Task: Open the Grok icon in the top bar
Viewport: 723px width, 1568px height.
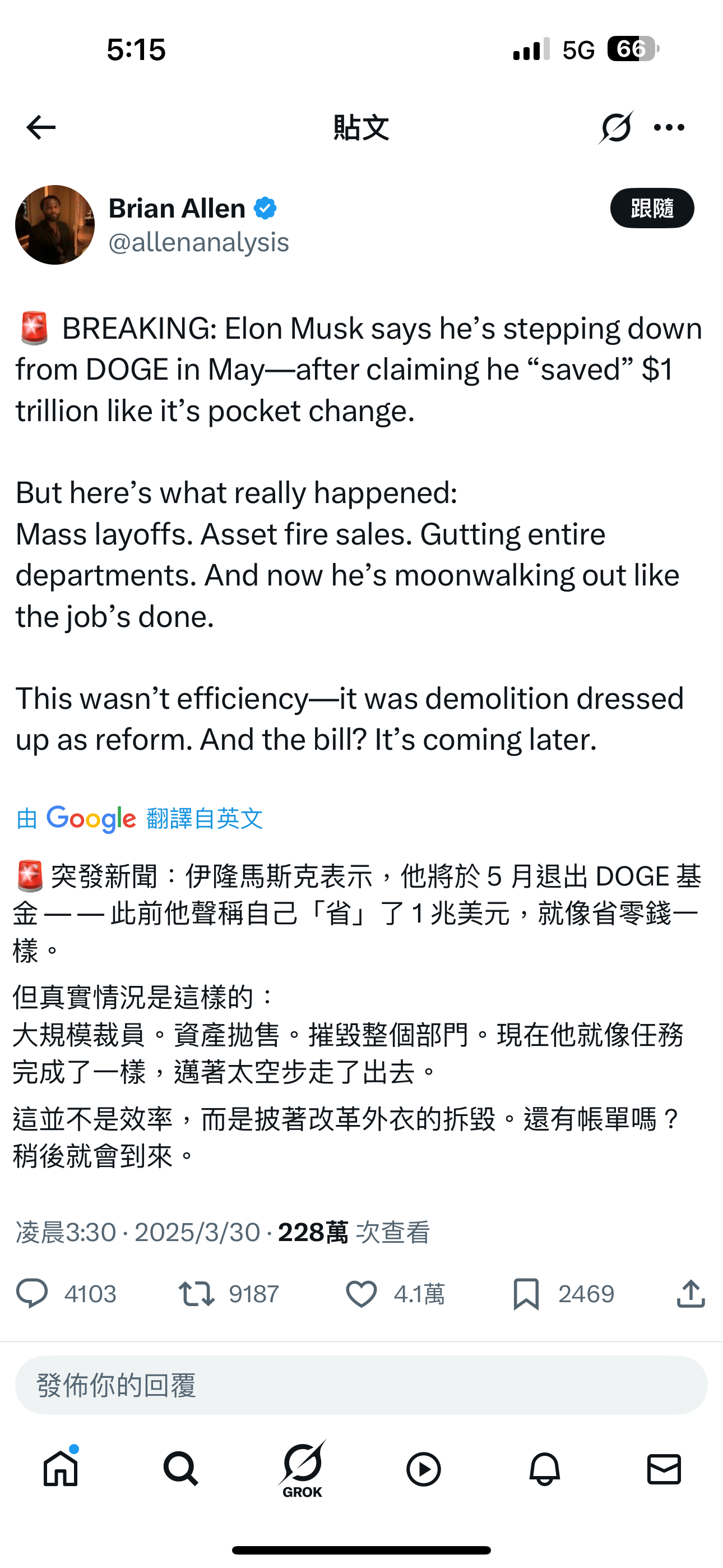Action: [x=615, y=127]
